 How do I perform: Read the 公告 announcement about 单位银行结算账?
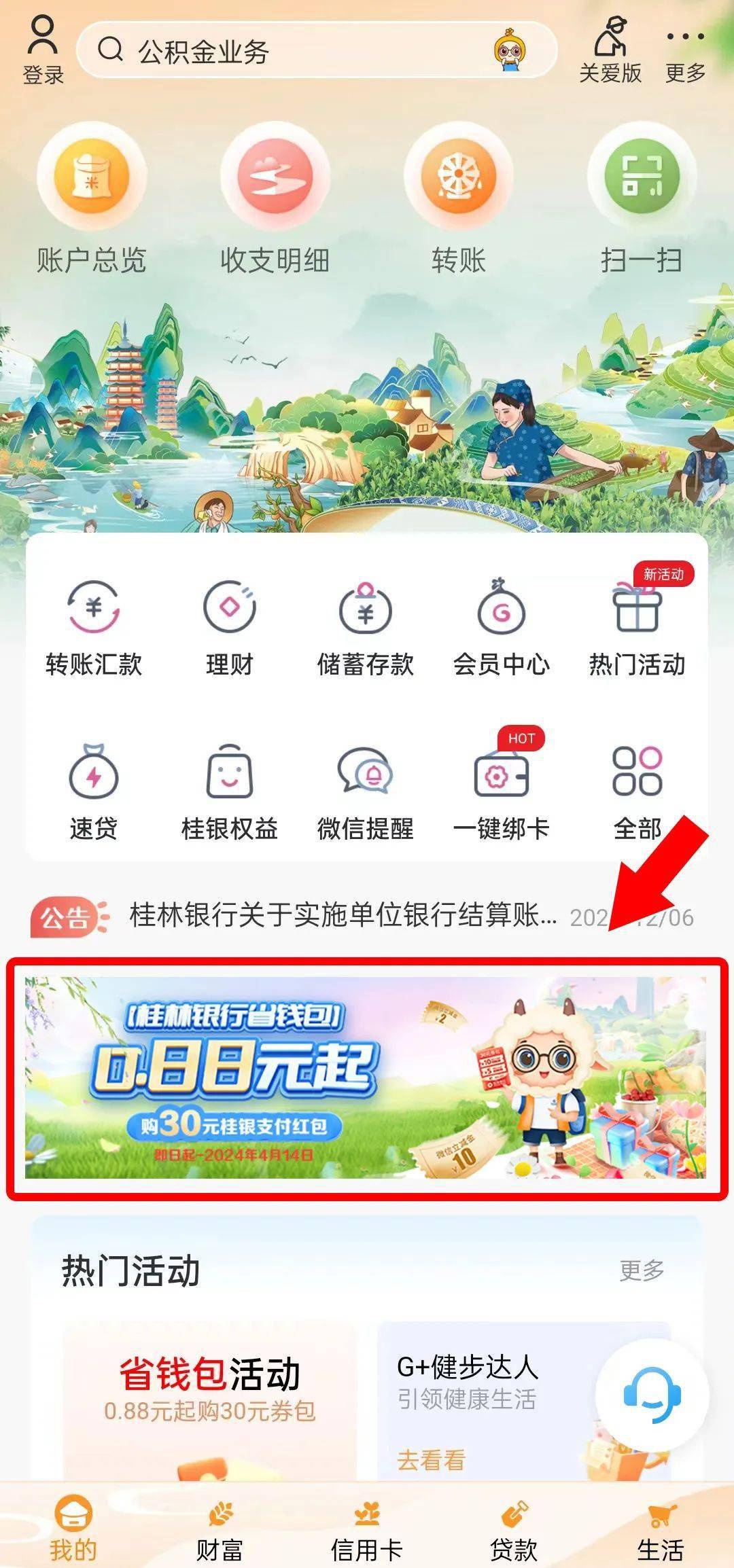[x=343, y=916]
